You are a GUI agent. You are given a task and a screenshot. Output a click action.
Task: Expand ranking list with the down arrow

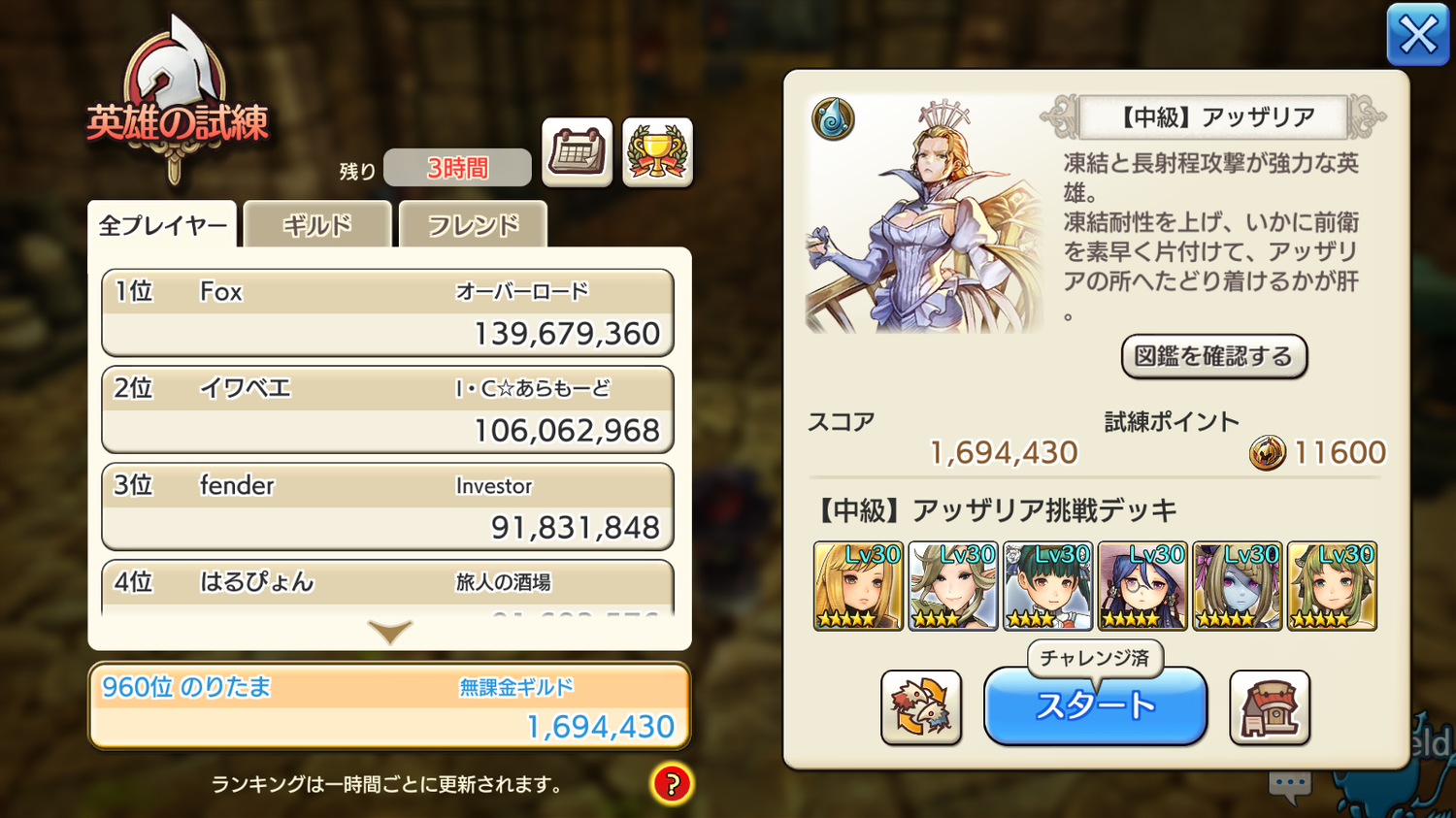[x=390, y=632]
